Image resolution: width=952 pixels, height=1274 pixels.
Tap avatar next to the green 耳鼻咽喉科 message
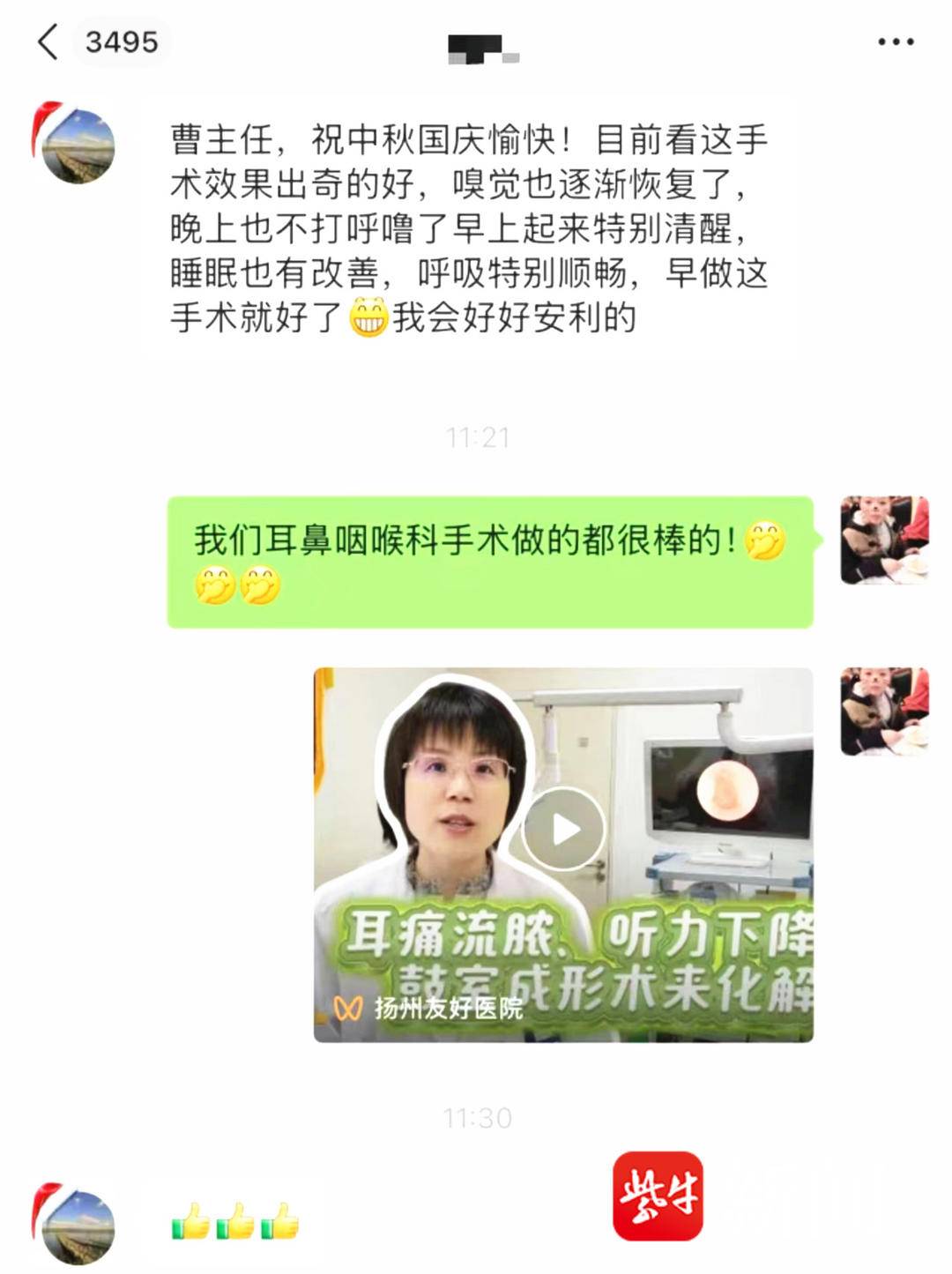coord(884,540)
